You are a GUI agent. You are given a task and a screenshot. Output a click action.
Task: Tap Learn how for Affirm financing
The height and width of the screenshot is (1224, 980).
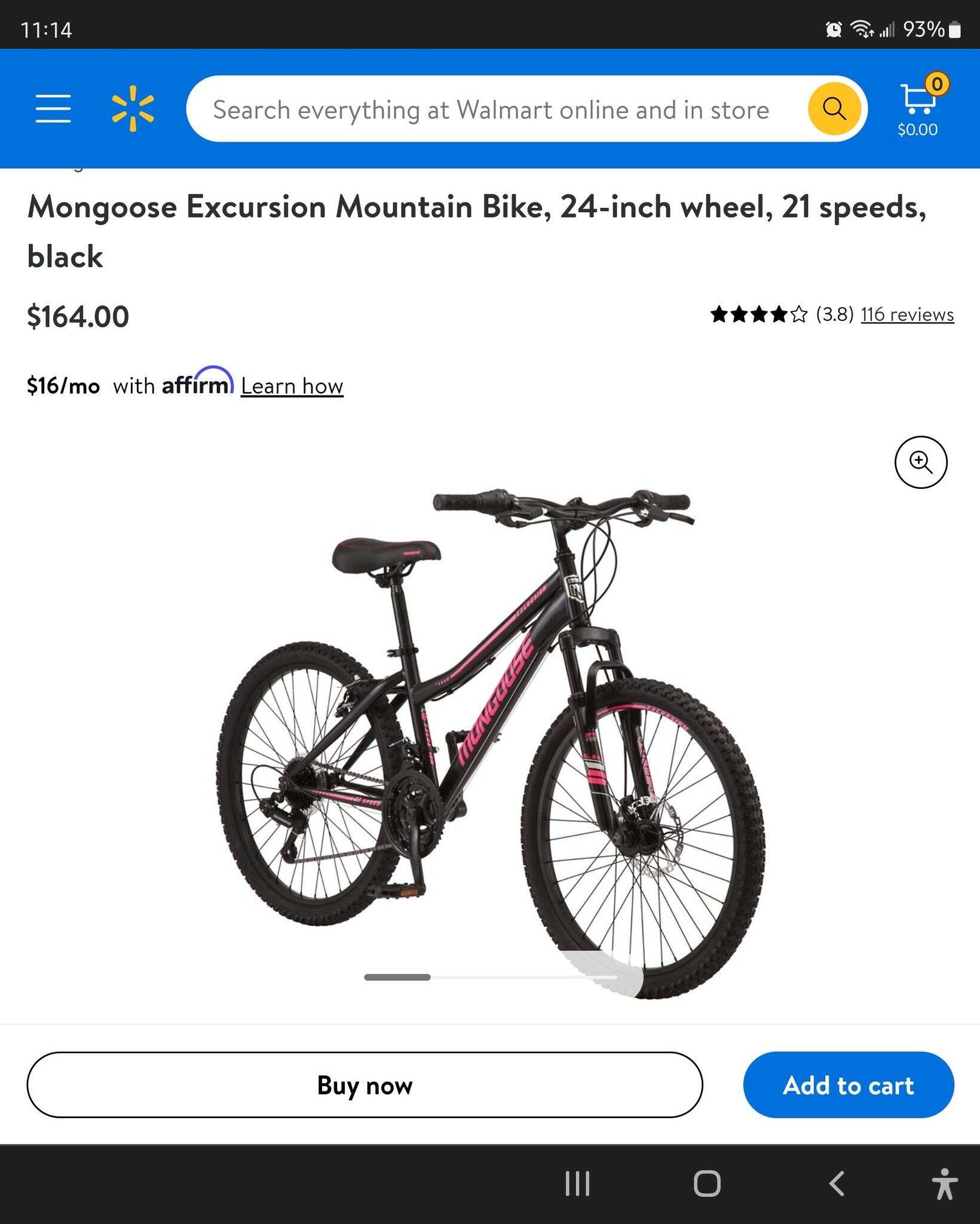[292, 386]
